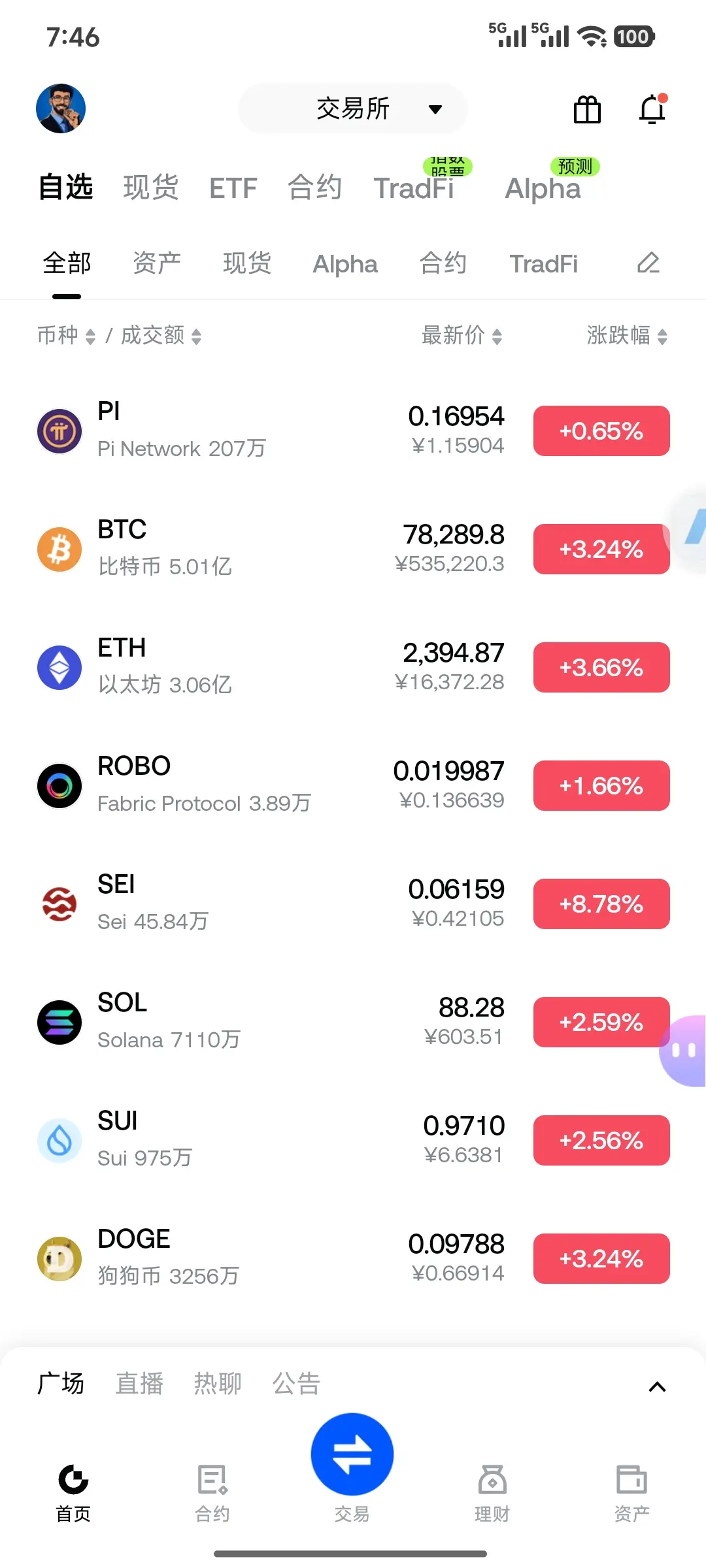Open the BTC 比特币 row
Viewport: 706px width, 1568px height.
point(261,549)
